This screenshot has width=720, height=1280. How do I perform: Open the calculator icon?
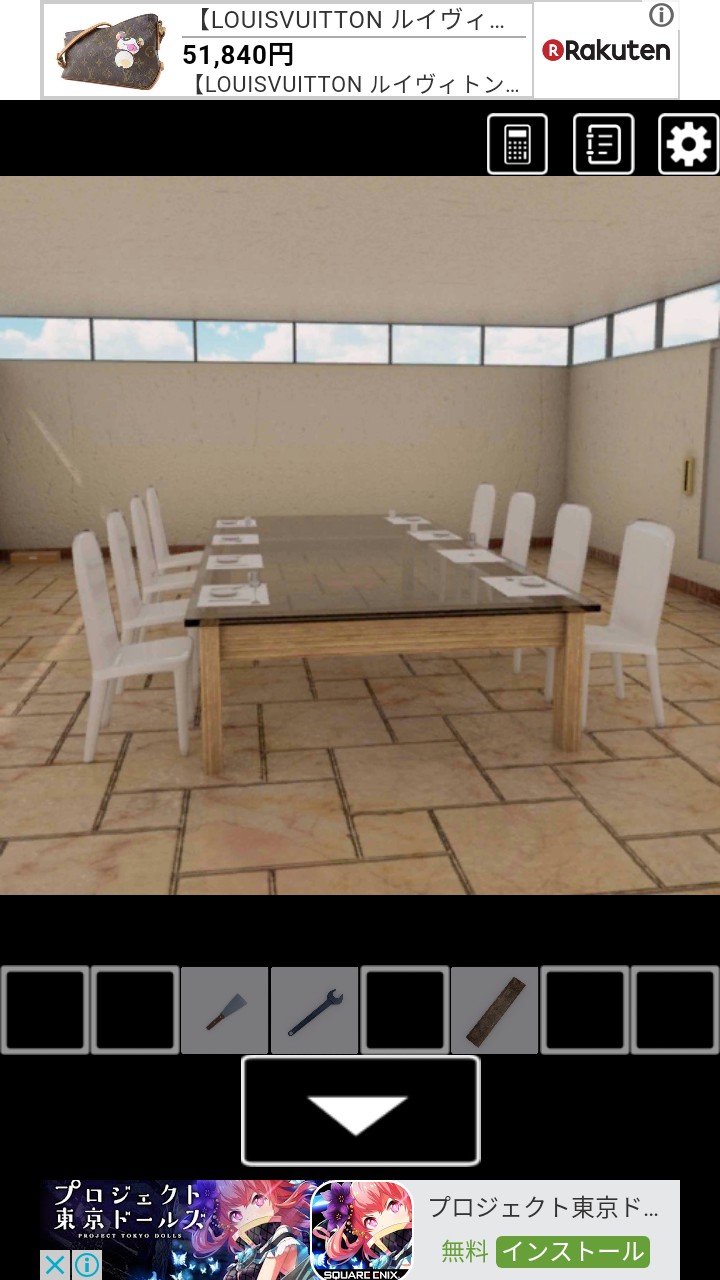(517, 145)
